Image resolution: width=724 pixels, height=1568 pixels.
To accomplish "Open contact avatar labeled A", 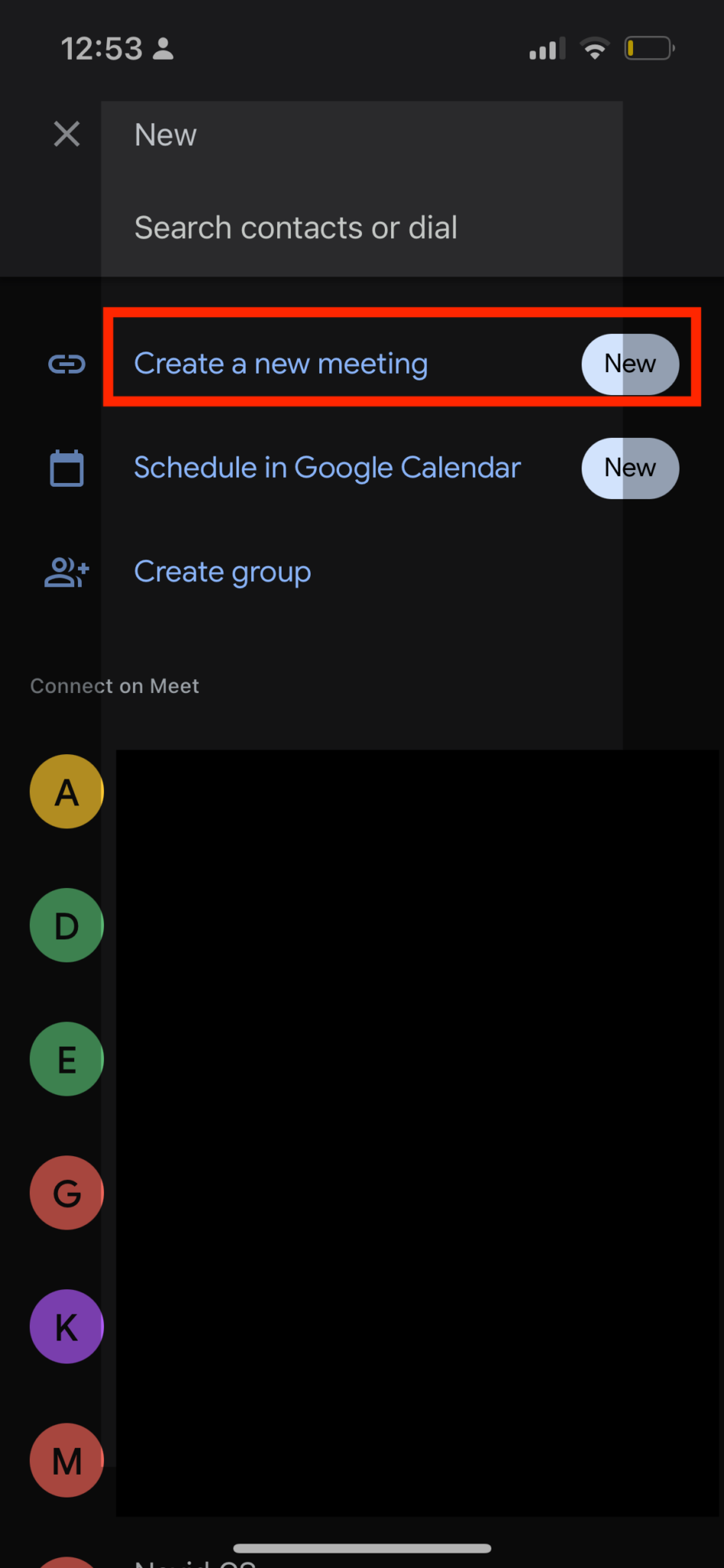I will click(x=67, y=792).
